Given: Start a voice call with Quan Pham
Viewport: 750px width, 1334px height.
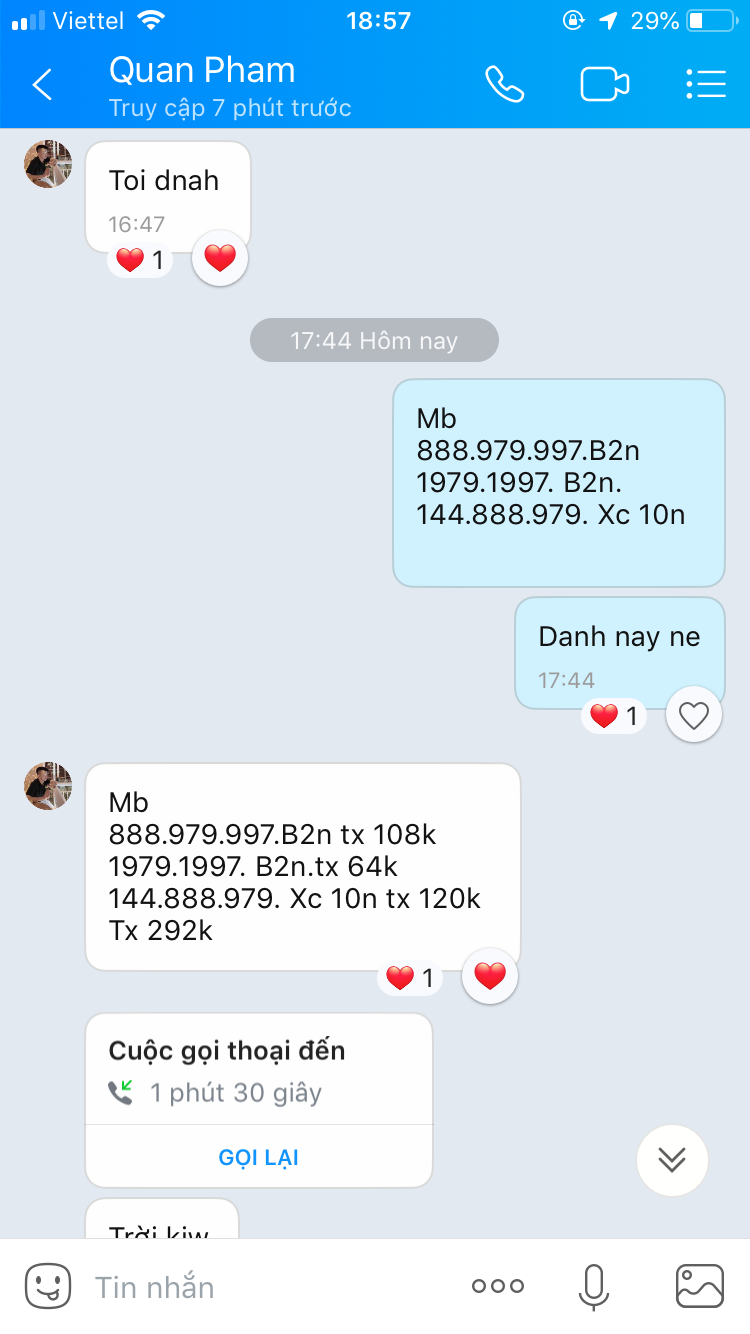Looking at the screenshot, I should (x=504, y=85).
